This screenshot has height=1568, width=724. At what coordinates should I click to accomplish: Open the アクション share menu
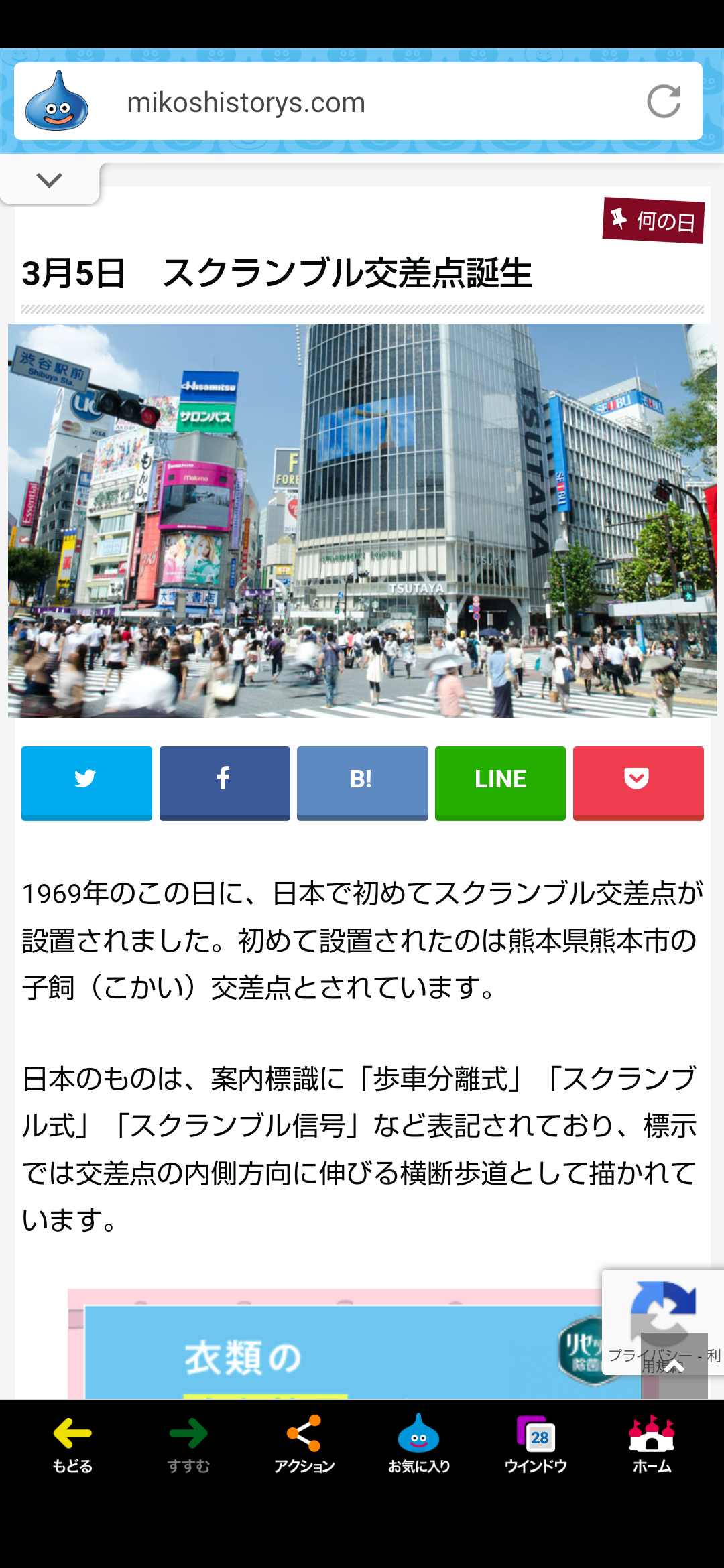coord(304,1444)
